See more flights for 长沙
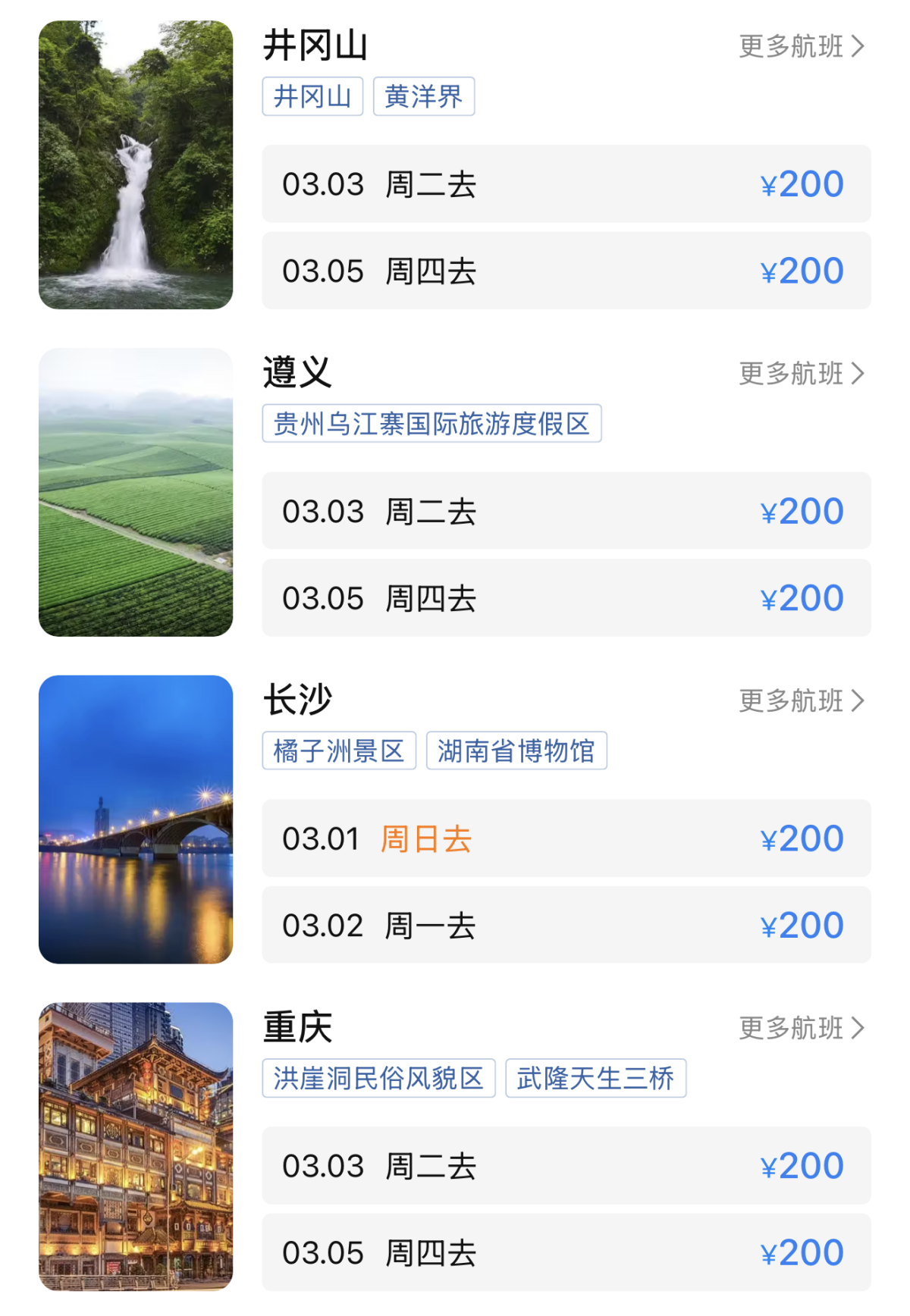 pos(801,701)
